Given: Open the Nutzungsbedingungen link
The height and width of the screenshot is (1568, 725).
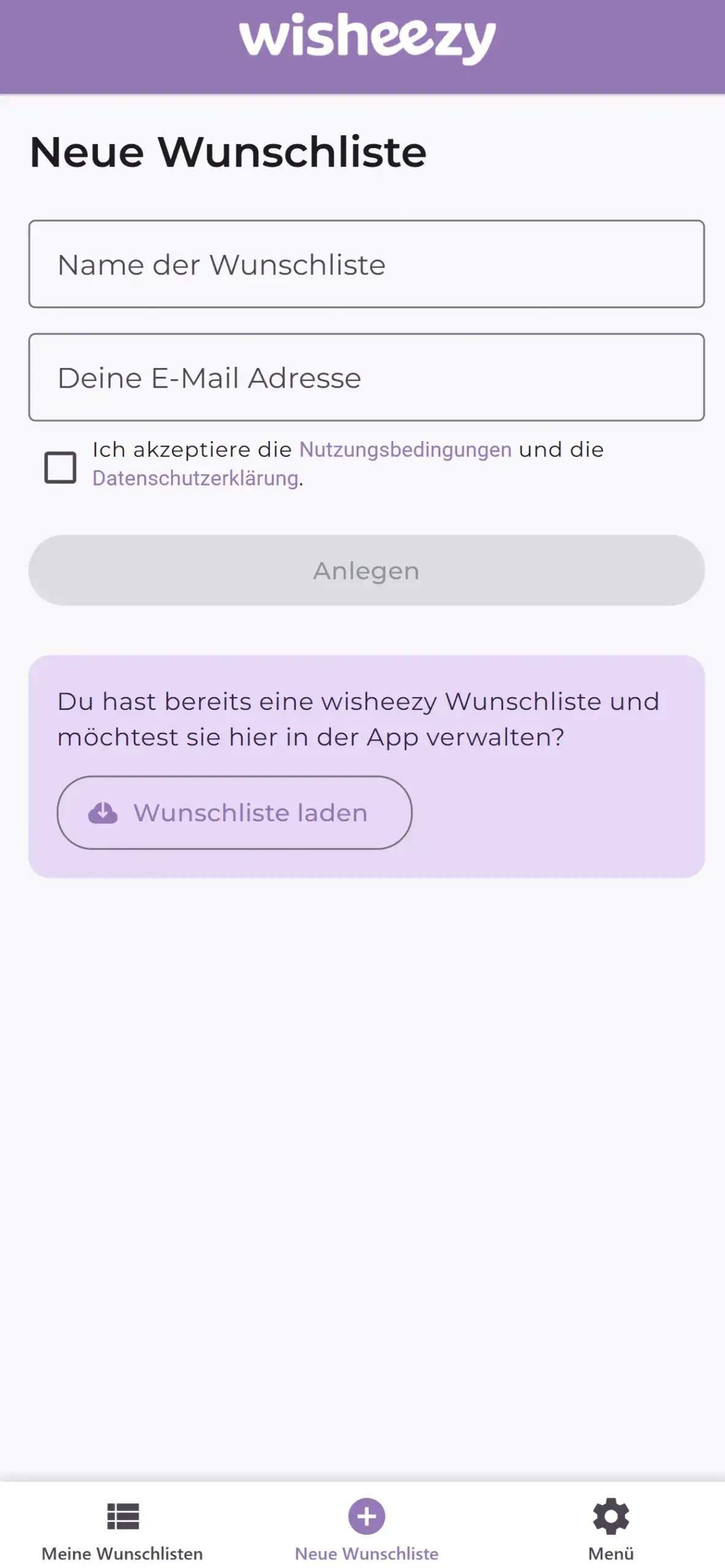Looking at the screenshot, I should click(405, 450).
